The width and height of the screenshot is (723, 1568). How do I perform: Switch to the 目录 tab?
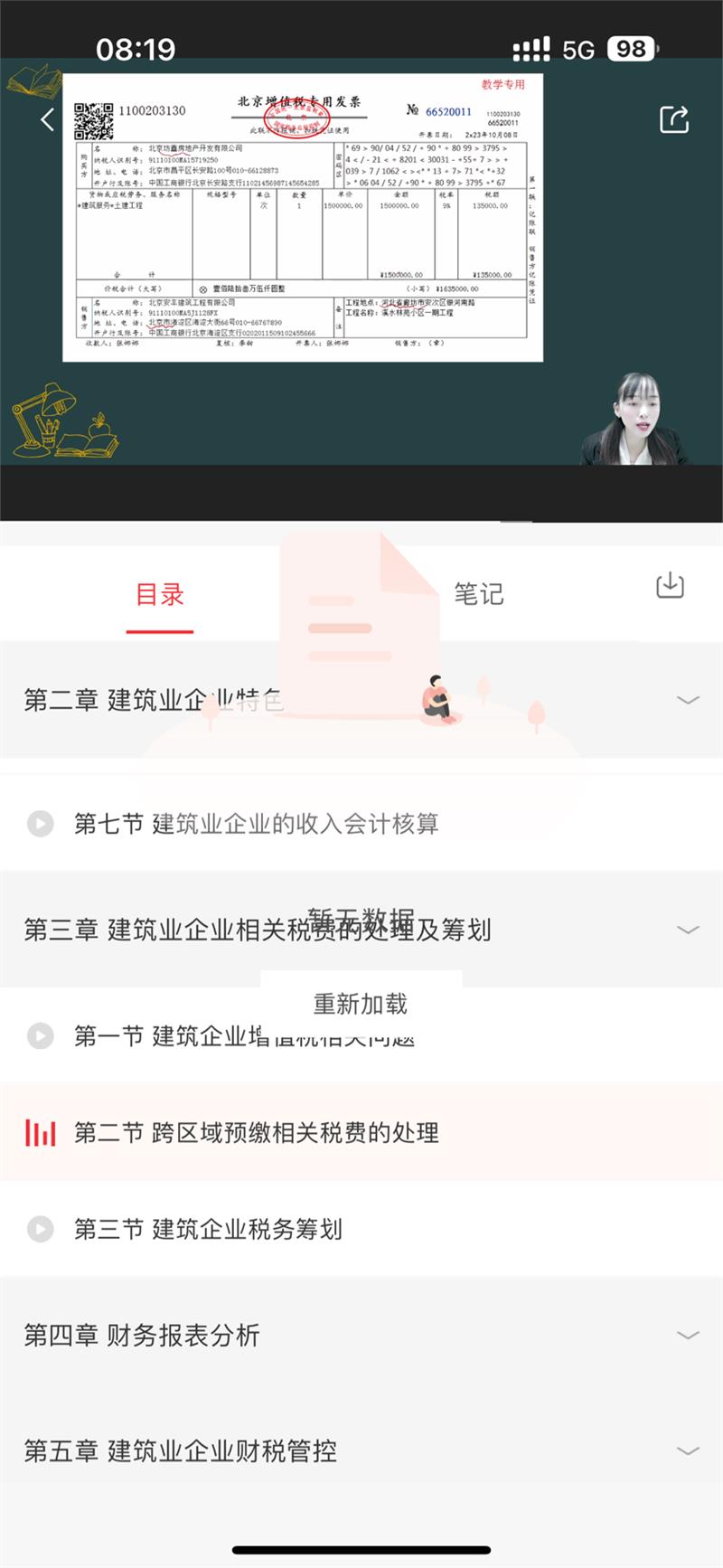click(160, 595)
